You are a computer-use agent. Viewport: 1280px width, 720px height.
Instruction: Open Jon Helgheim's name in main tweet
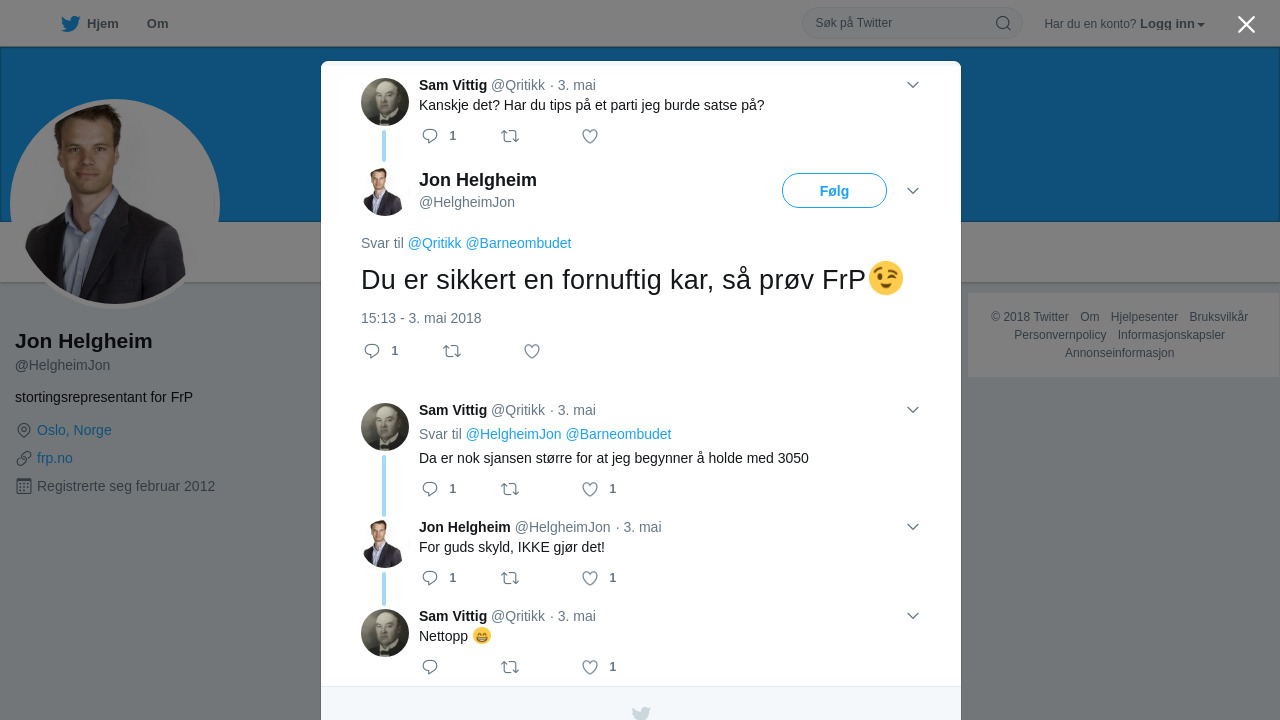[478, 180]
